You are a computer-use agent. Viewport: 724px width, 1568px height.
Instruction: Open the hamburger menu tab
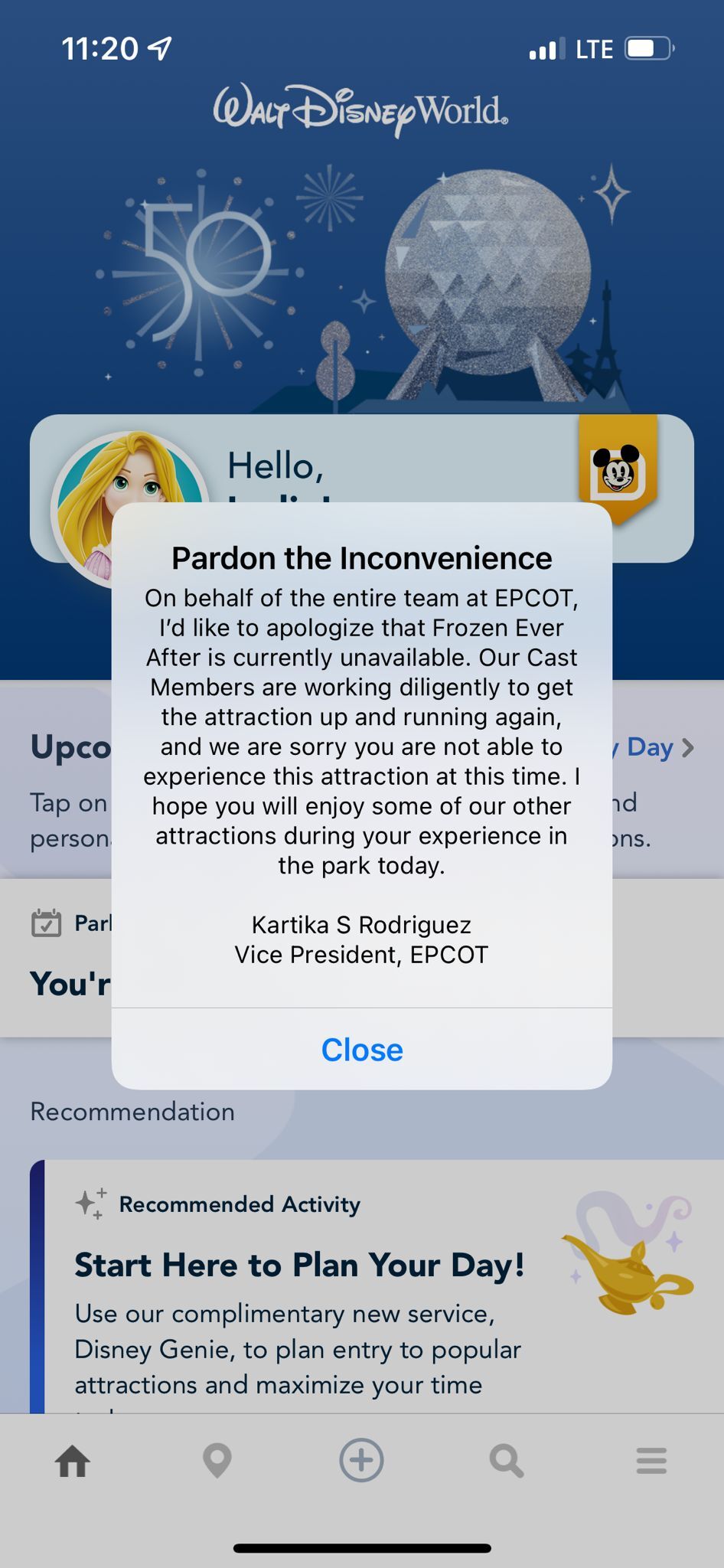pos(651,1461)
